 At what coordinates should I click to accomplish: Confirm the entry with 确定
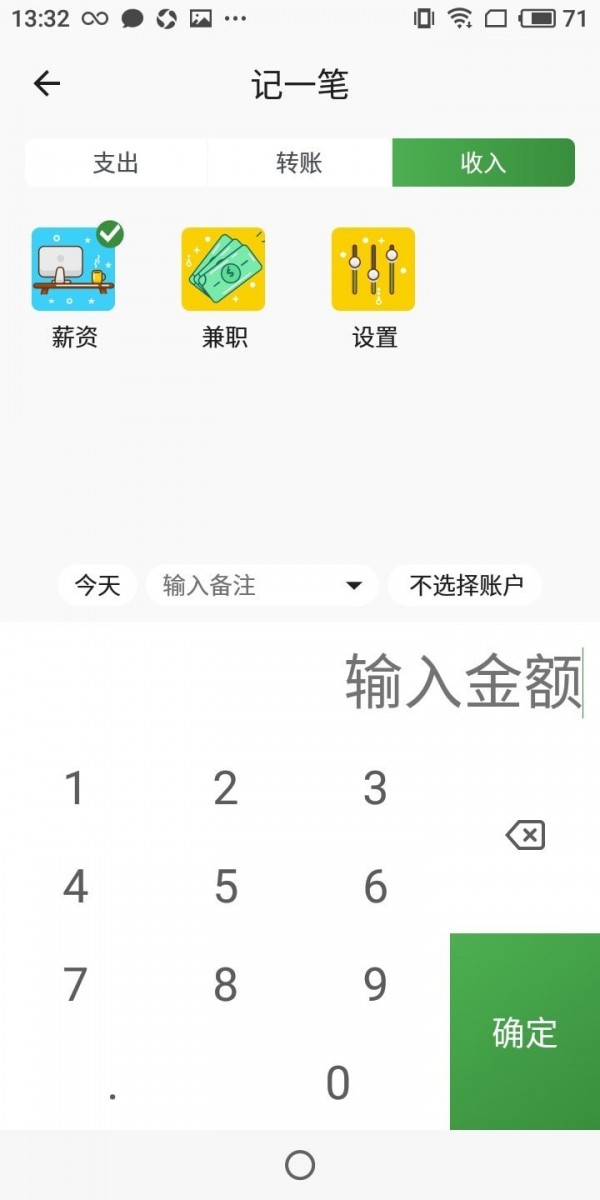point(525,1032)
